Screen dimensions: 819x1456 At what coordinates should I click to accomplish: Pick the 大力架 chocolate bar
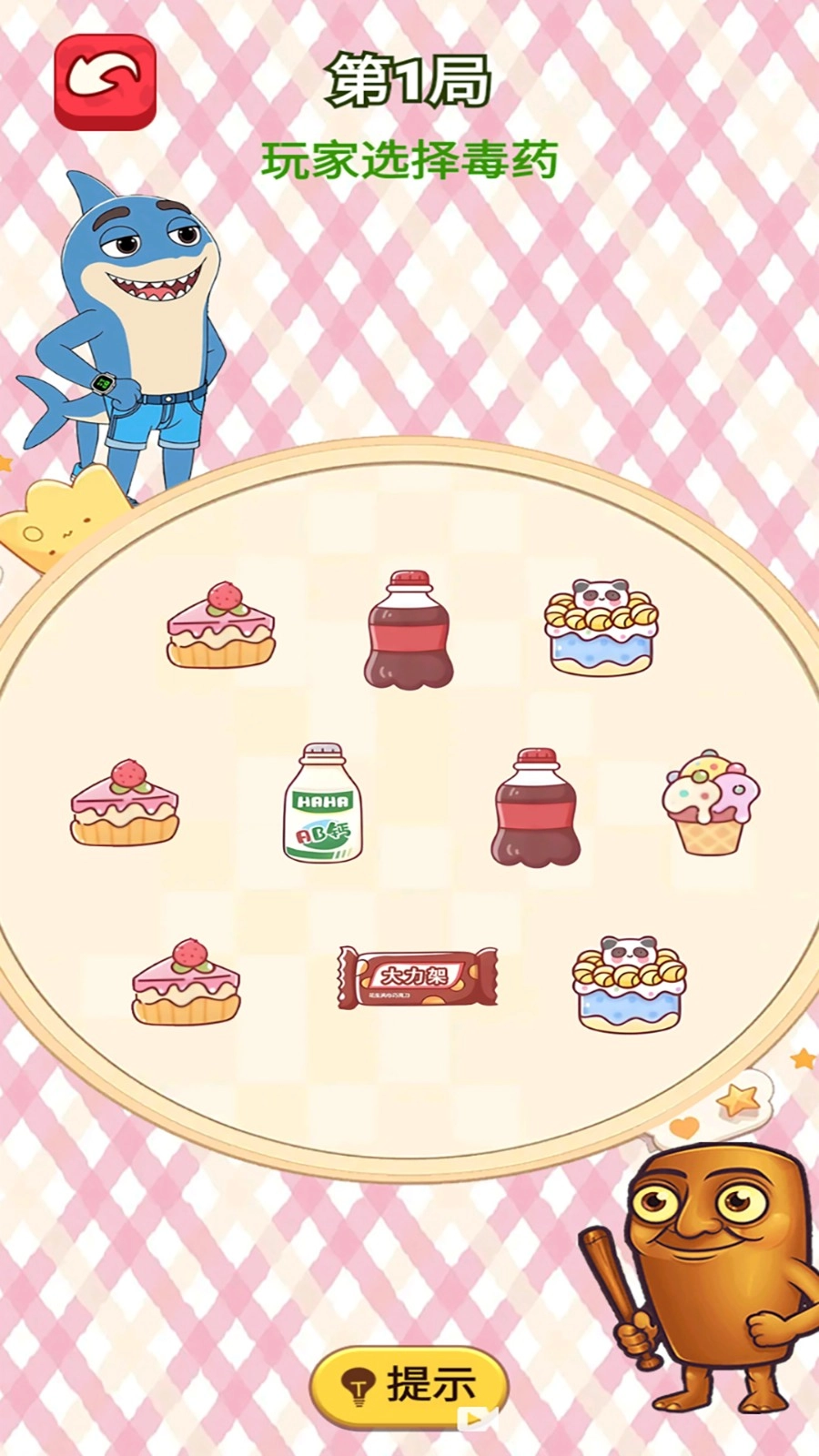tap(418, 977)
